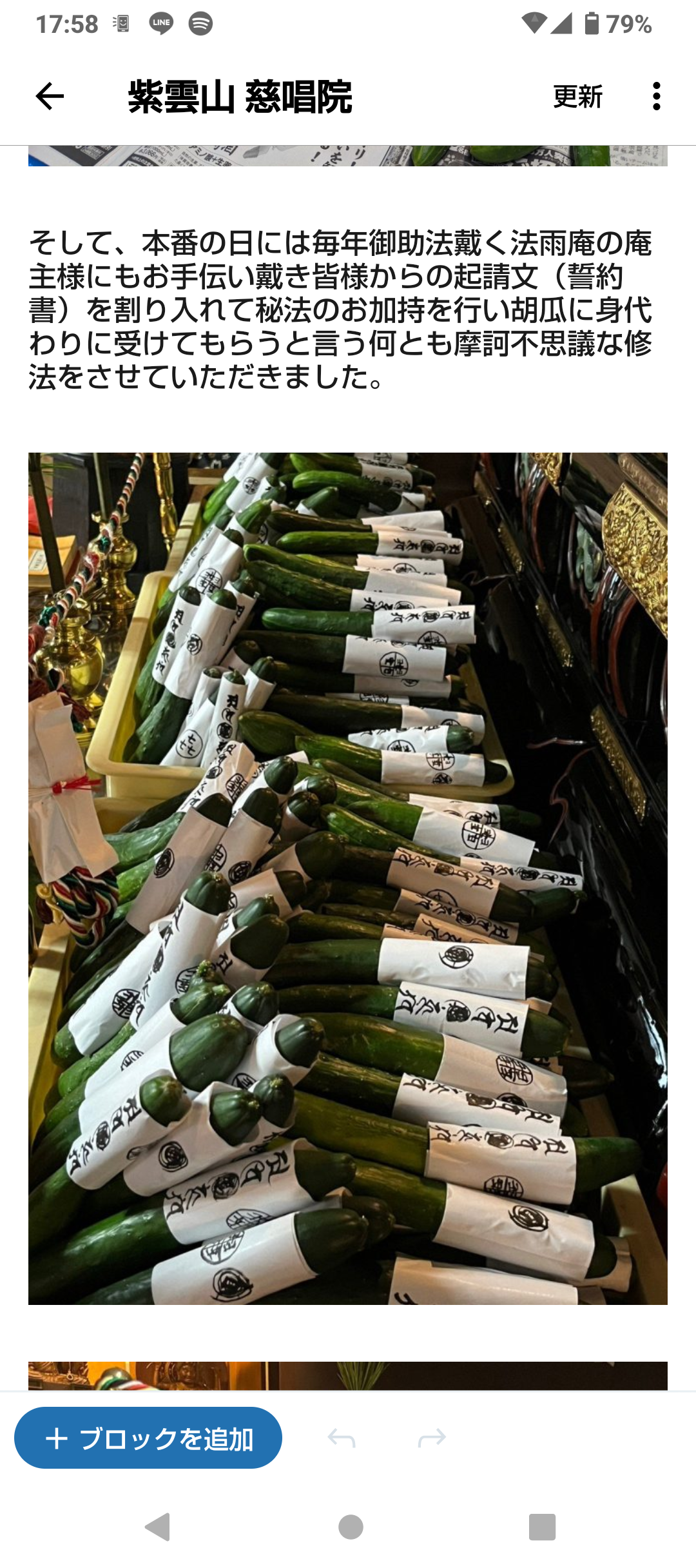The image size is (696, 1568).
Task: Open the system recent apps view
Action: pyautogui.click(x=542, y=1527)
